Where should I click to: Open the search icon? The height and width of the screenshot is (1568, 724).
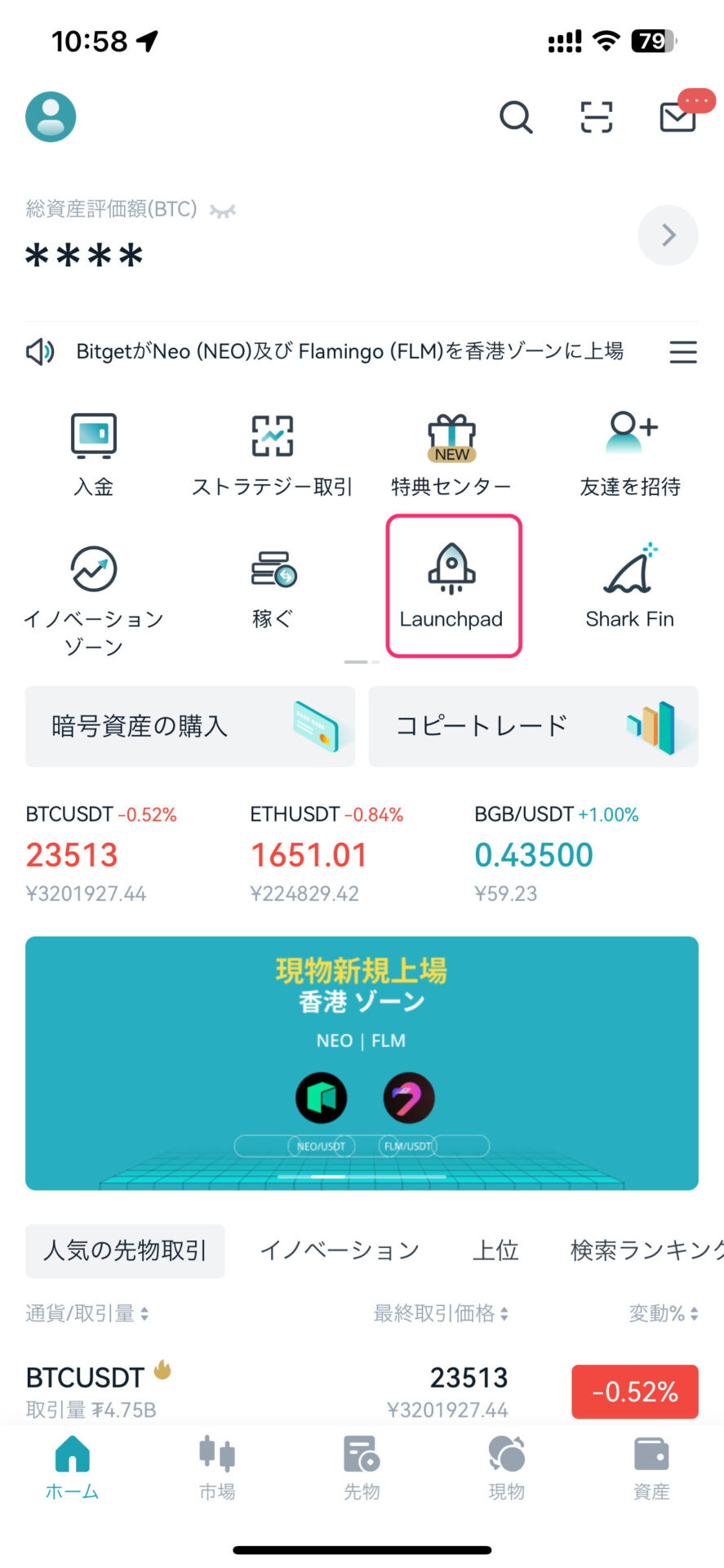tap(516, 118)
